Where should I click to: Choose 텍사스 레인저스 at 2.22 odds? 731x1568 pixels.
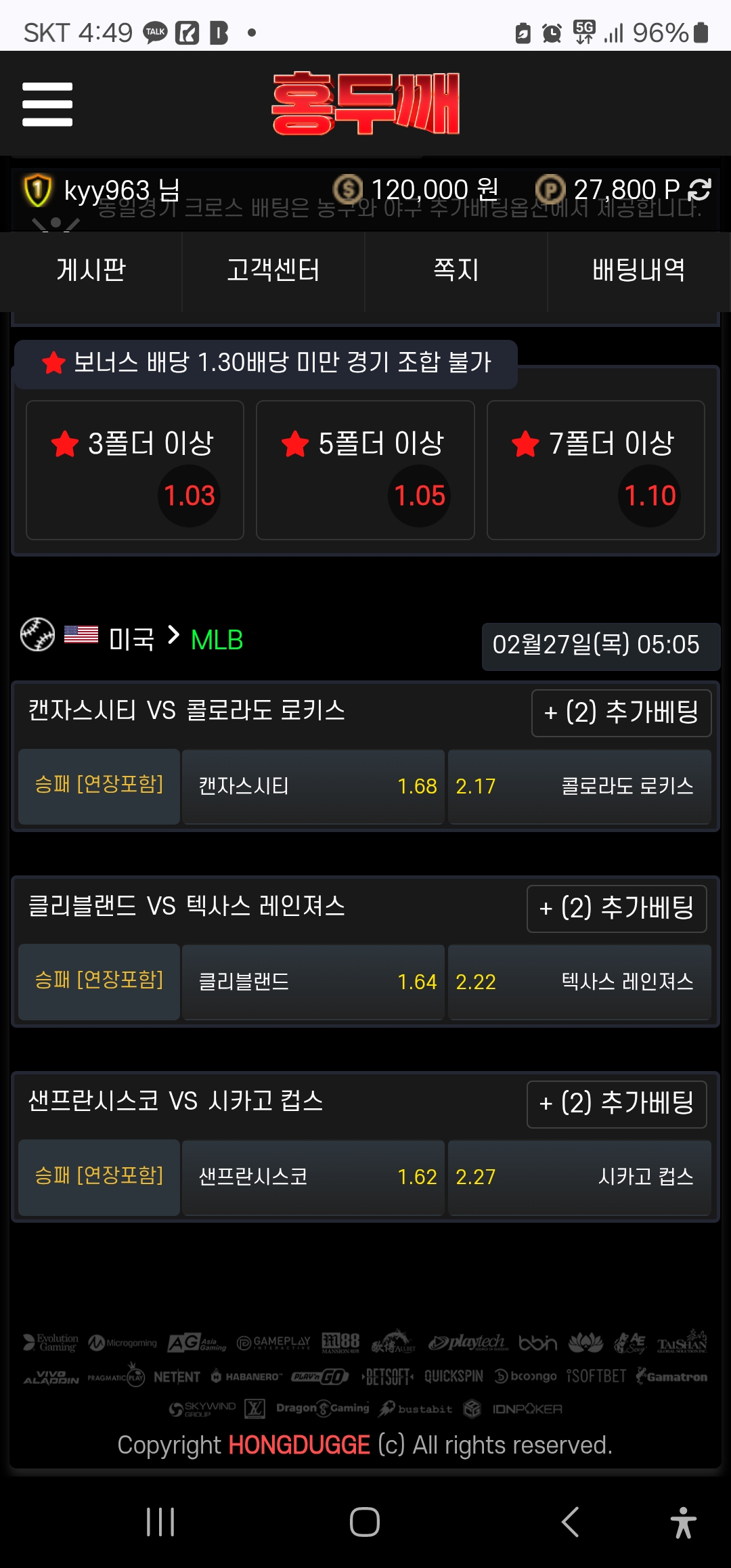coord(579,982)
